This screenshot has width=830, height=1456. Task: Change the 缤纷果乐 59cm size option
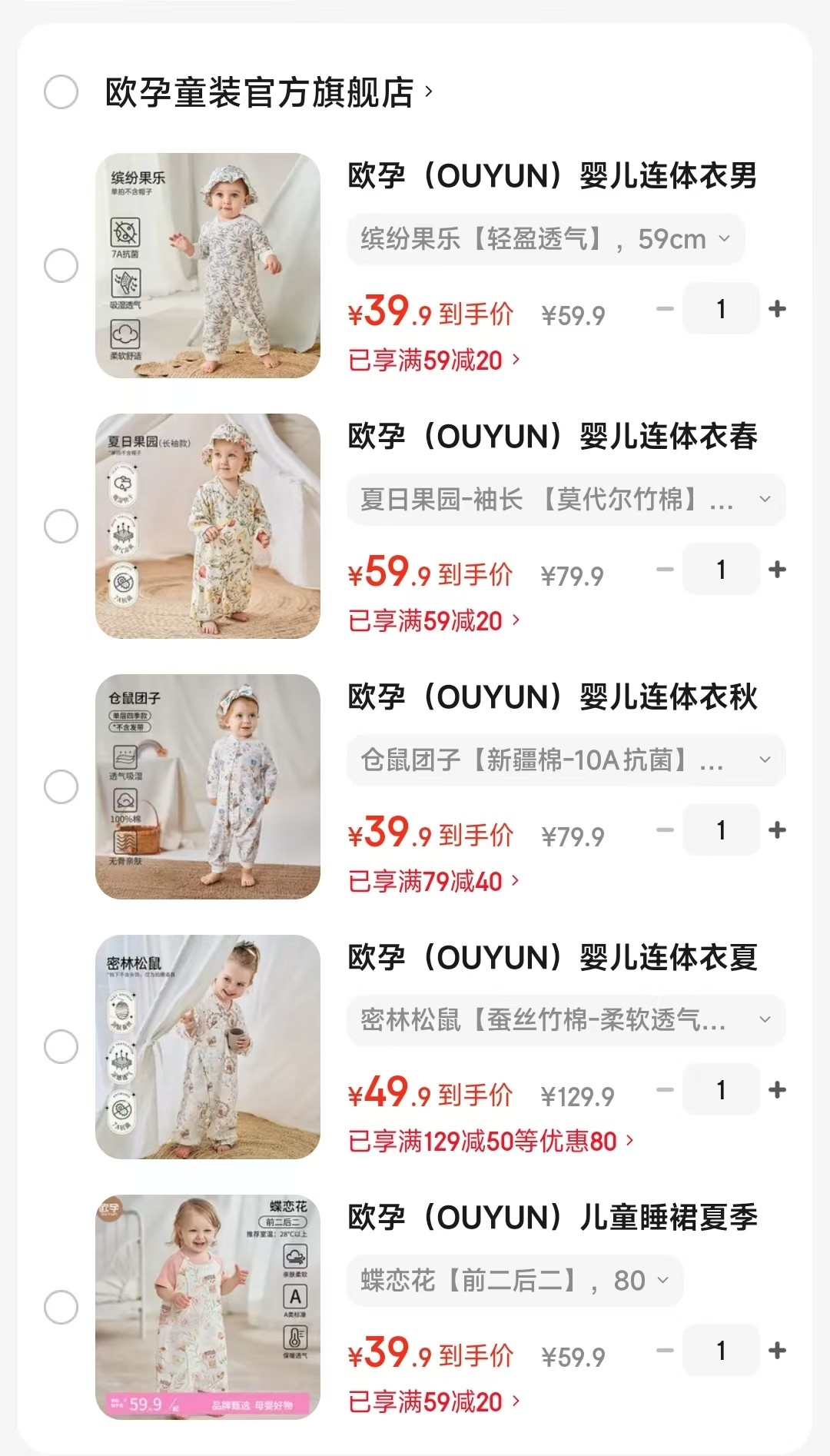(545, 239)
